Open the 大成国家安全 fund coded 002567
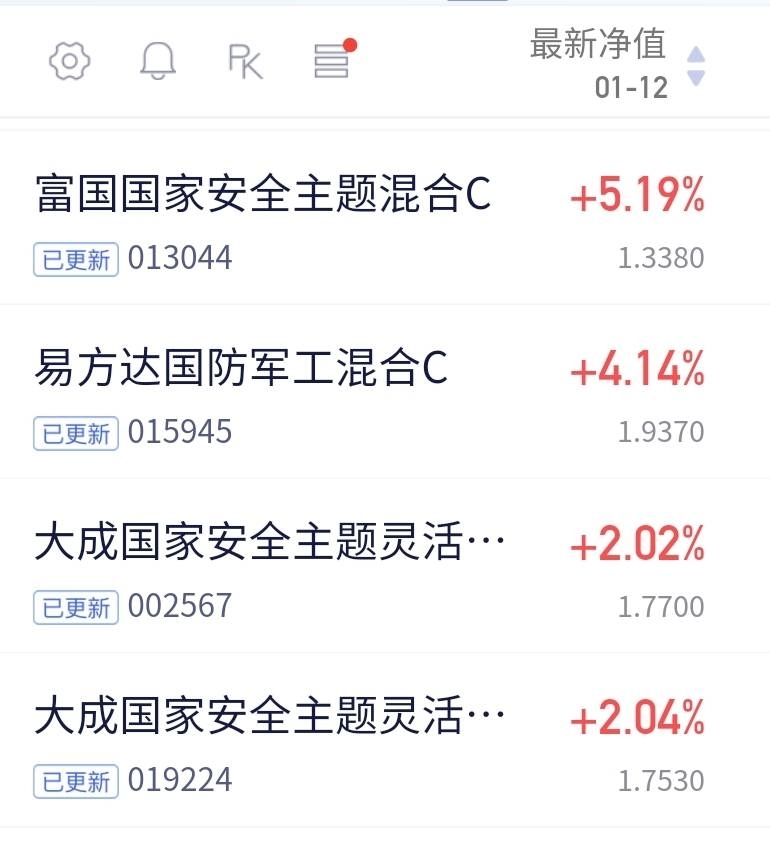This screenshot has height=858, width=770. (270, 544)
